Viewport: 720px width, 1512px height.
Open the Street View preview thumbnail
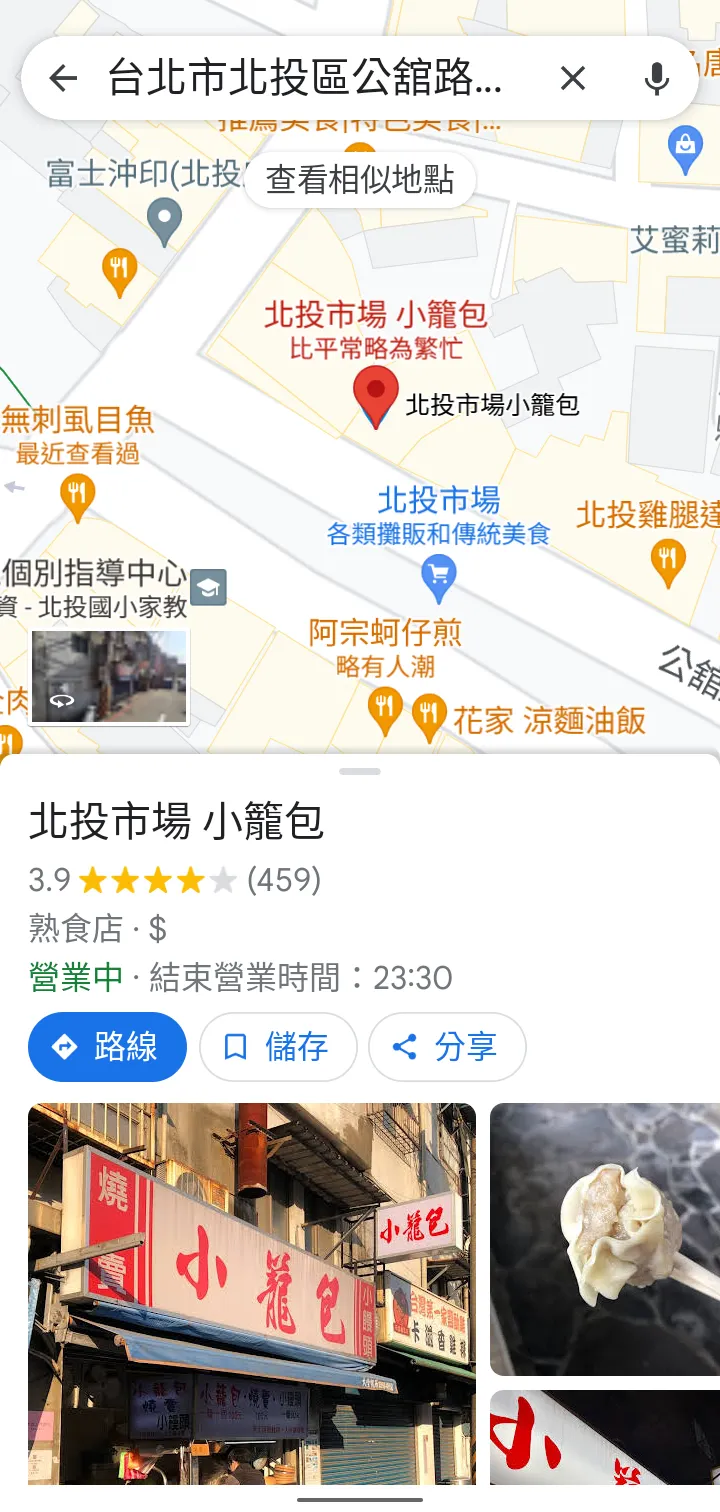tap(108, 676)
